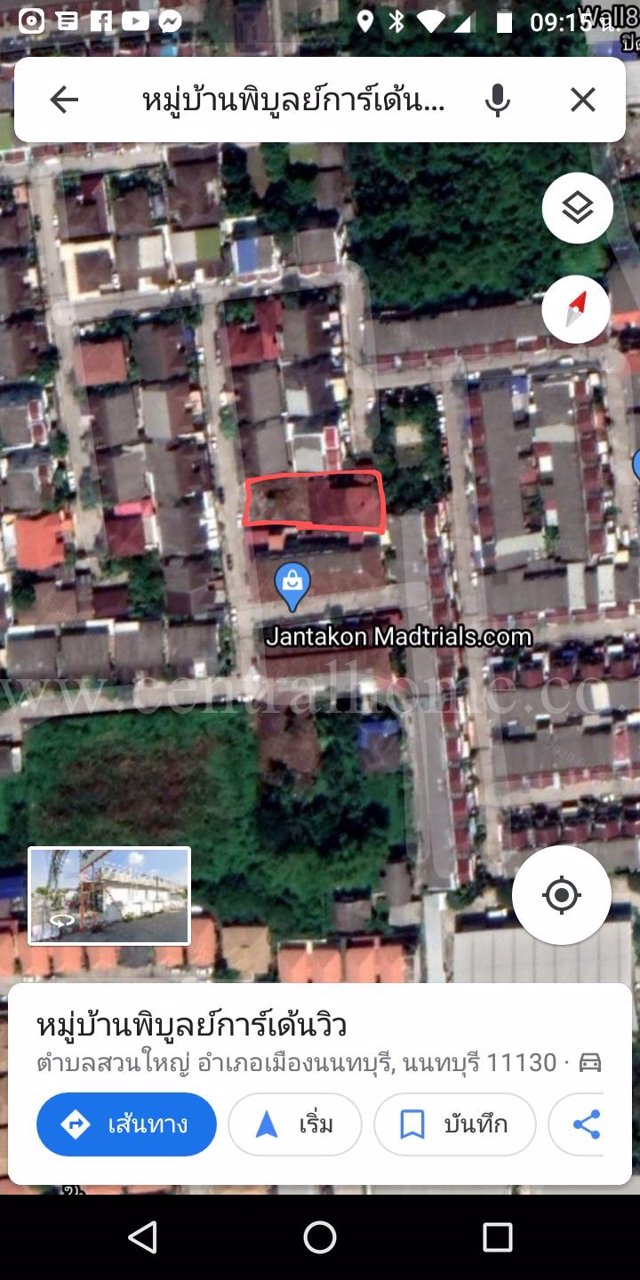Share this place
This screenshot has height=1280, width=640.
point(590,1125)
